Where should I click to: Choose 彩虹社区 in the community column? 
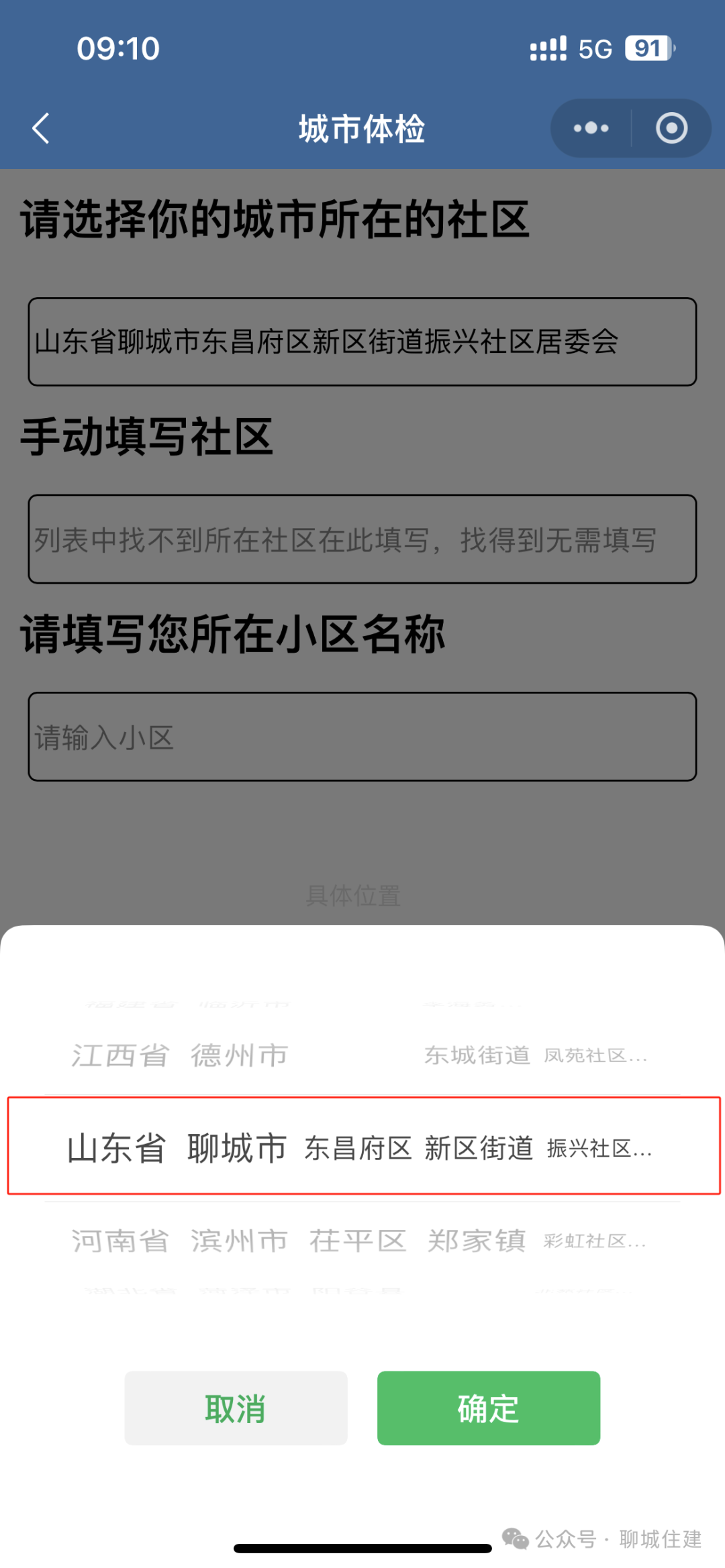pos(595,1241)
